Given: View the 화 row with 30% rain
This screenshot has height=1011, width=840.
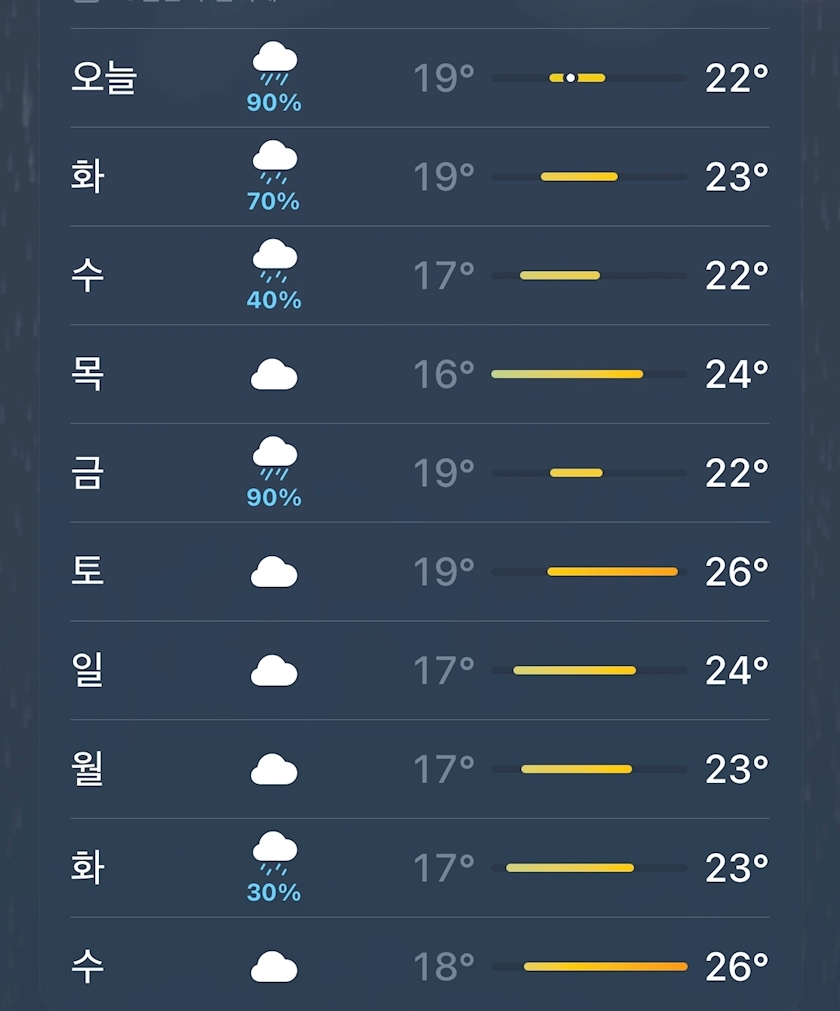Looking at the screenshot, I should (x=420, y=868).
